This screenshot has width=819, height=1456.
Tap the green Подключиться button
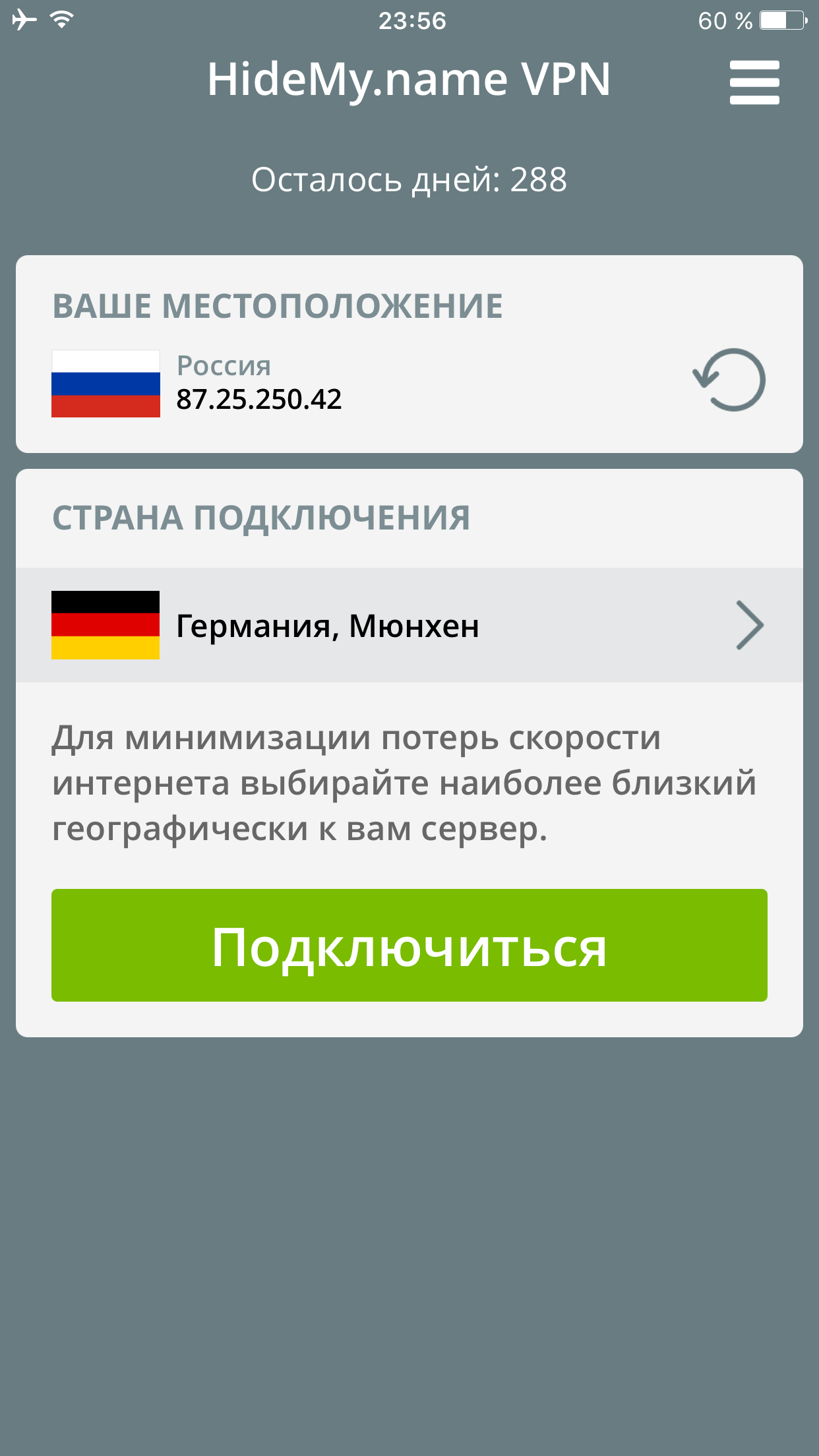(x=409, y=945)
